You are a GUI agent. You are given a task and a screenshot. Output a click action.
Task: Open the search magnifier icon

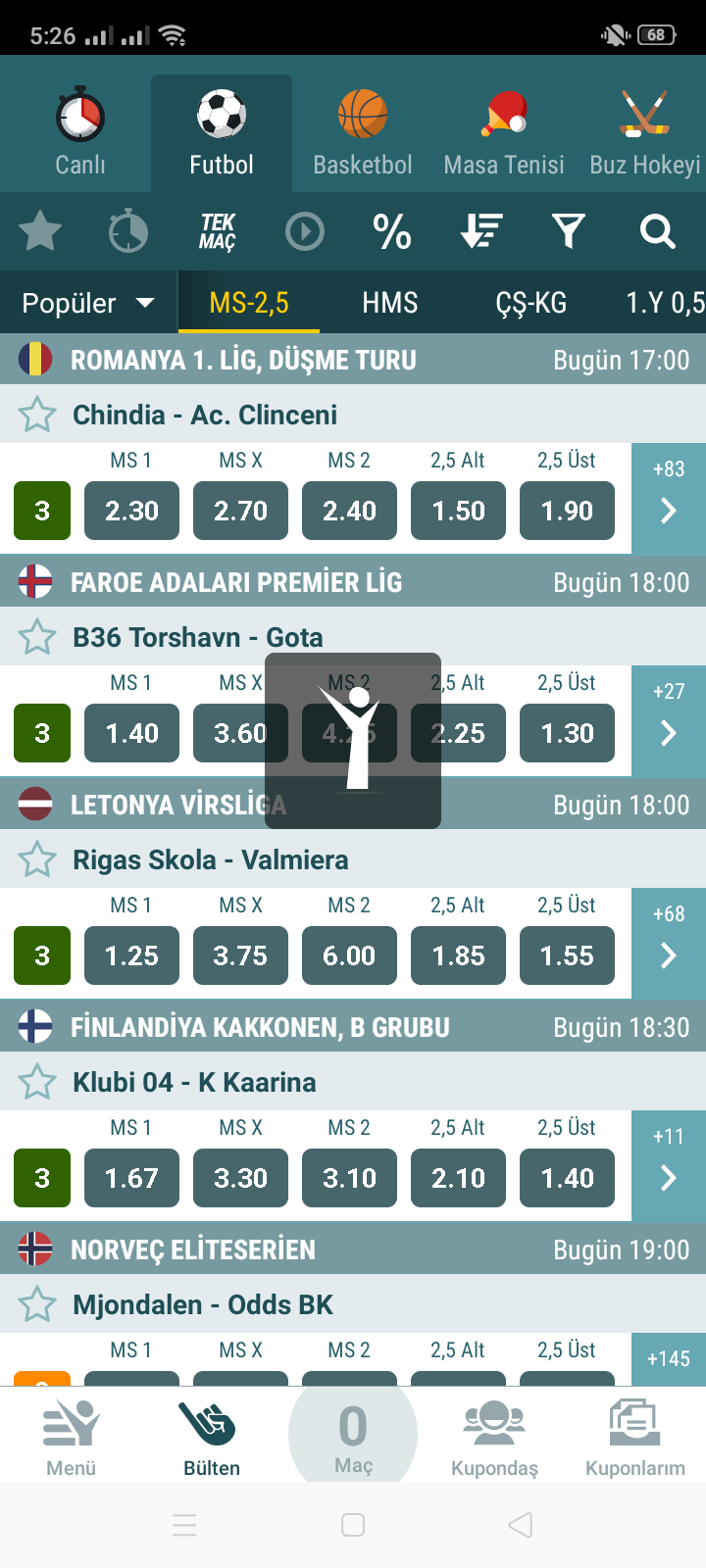tap(657, 232)
